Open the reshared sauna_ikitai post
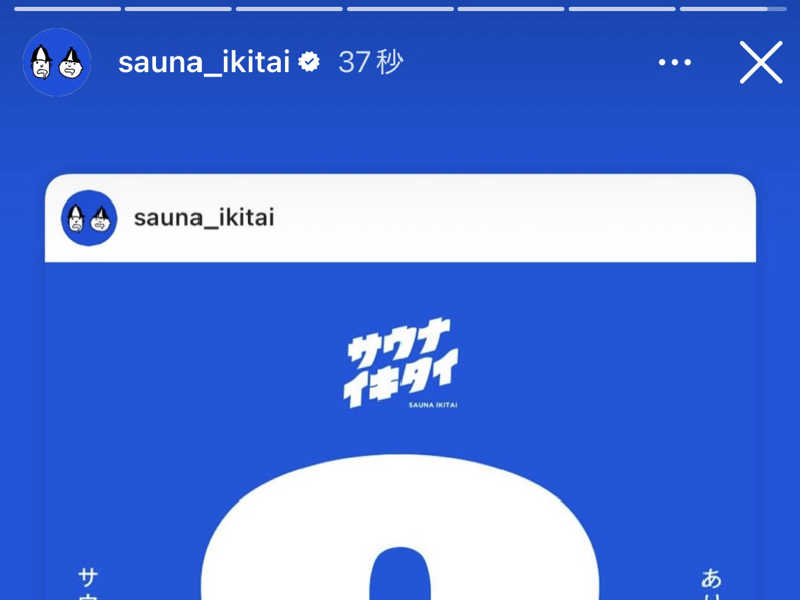 point(400,420)
